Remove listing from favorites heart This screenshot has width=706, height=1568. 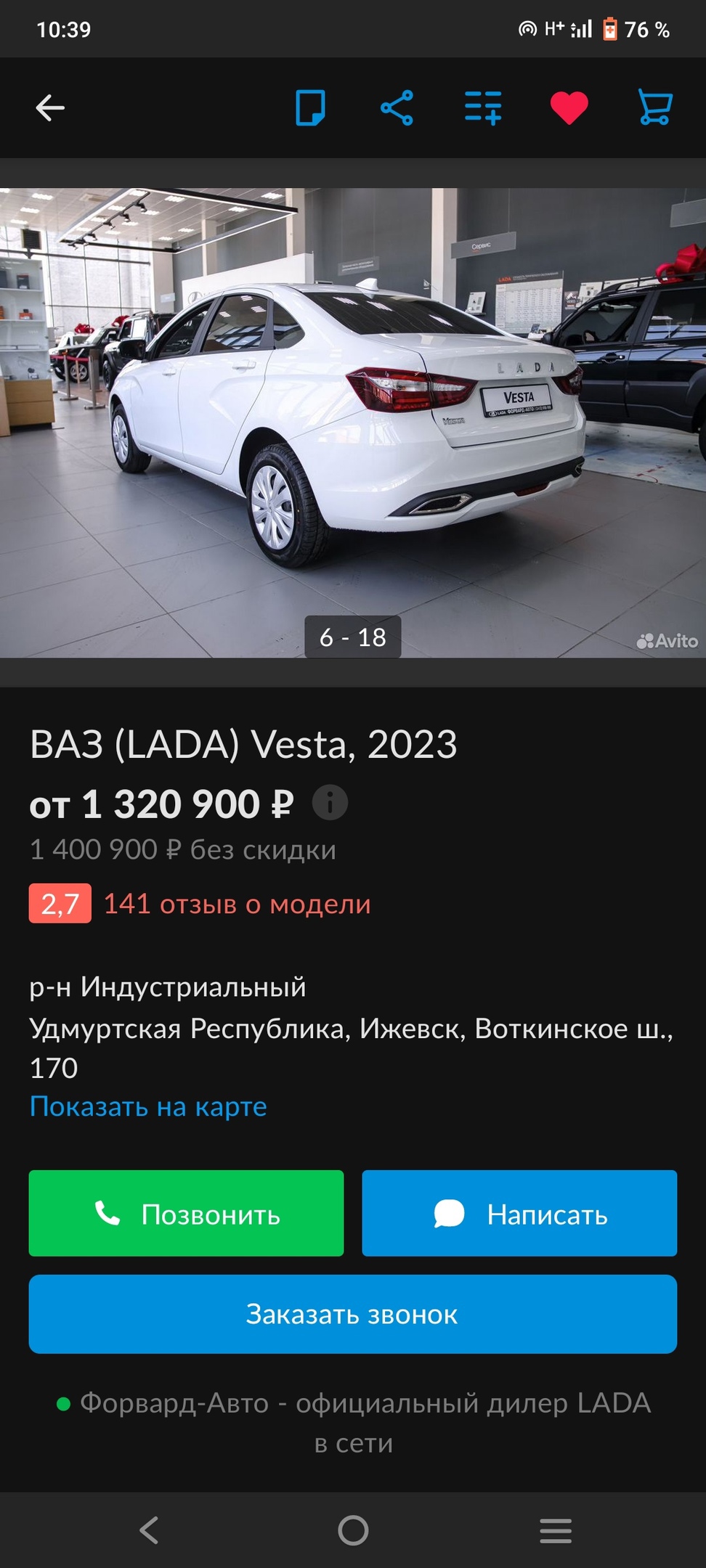coord(569,108)
